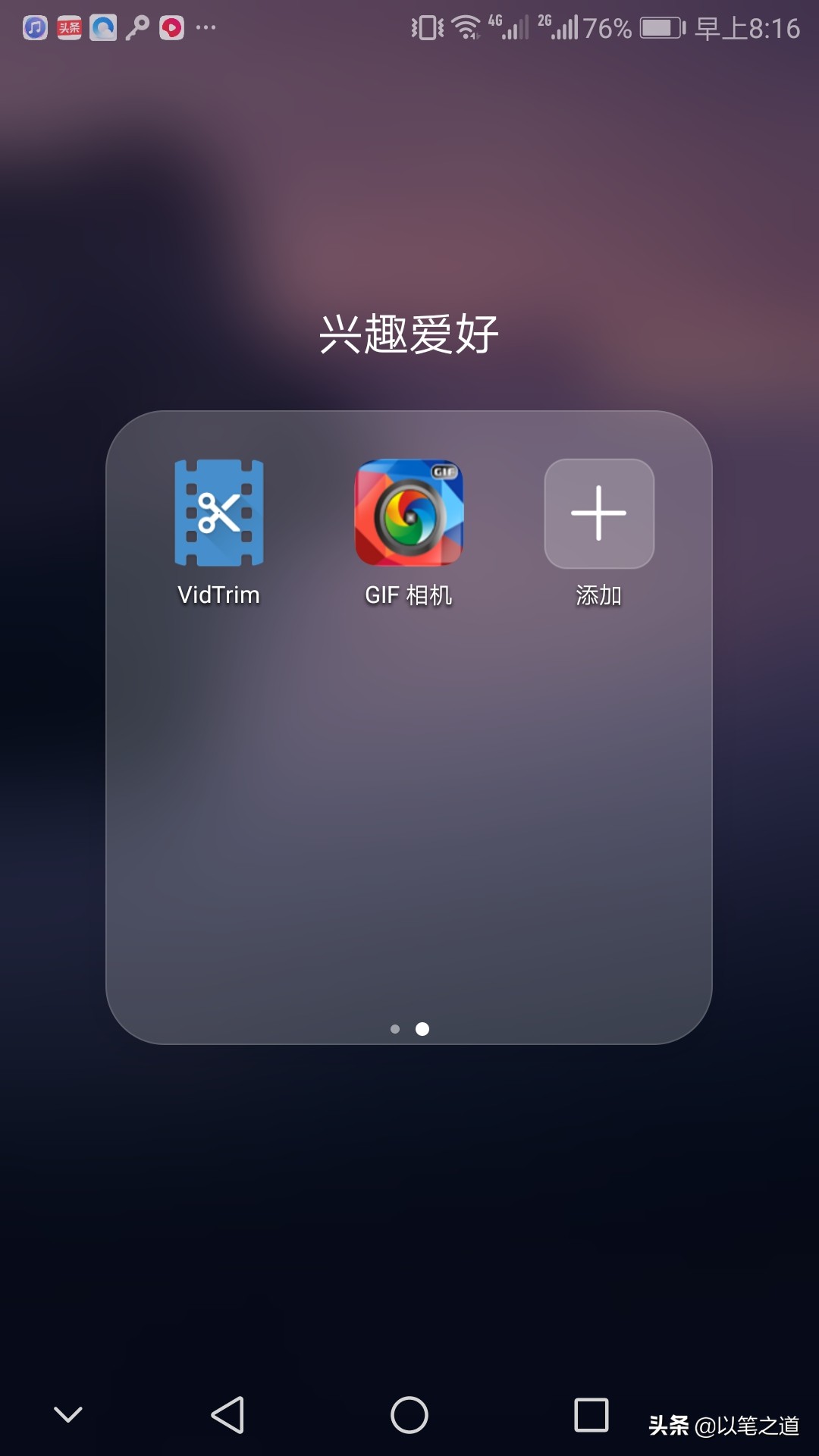Go to the home screen

point(409,1415)
